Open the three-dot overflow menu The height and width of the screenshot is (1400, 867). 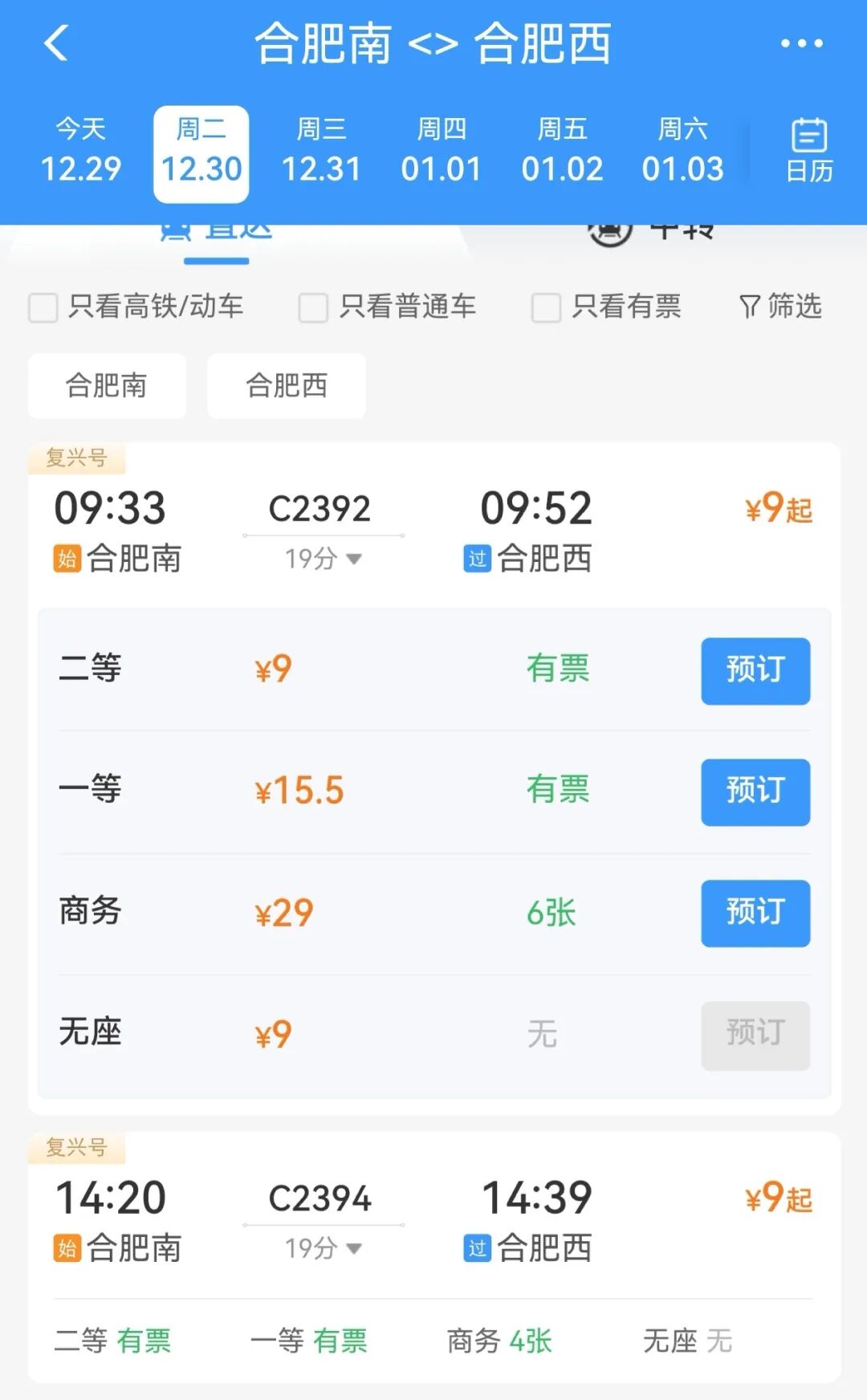(802, 43)
